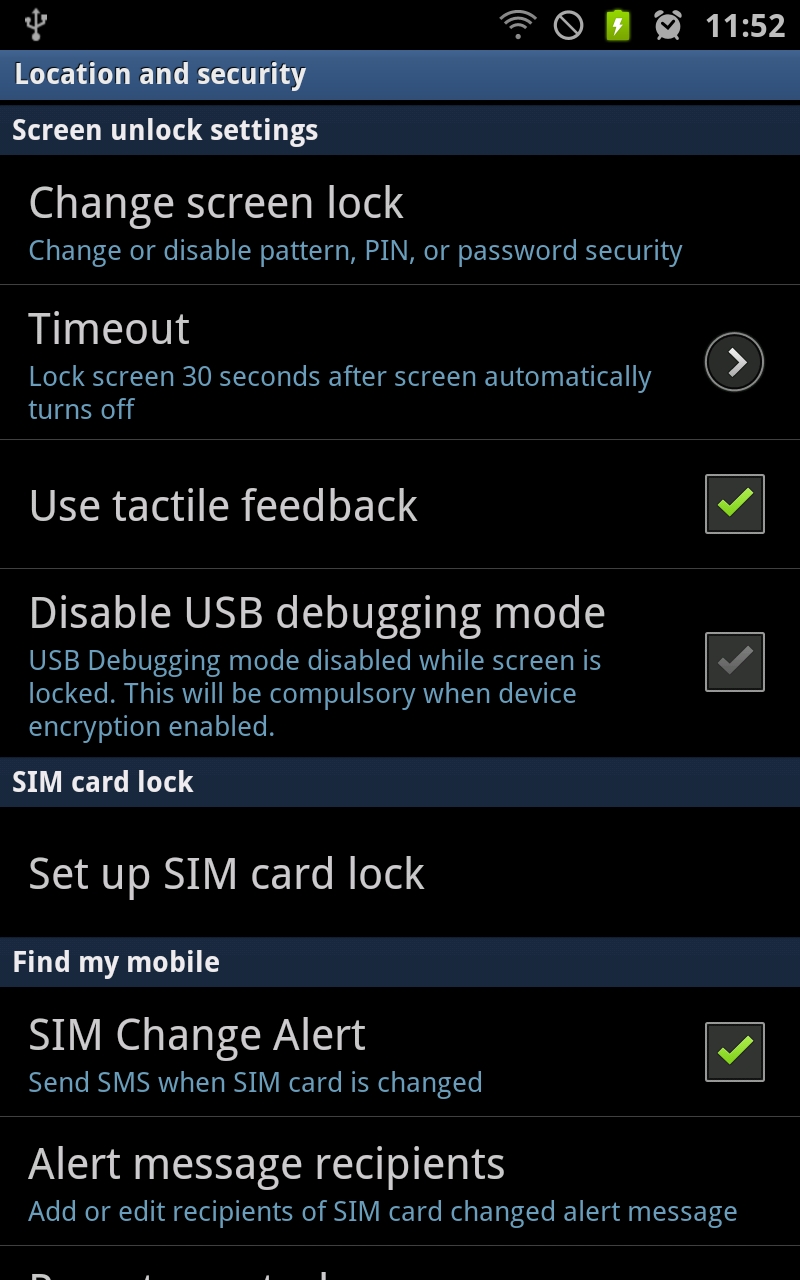Disable the SIM Change Alert checkbox
This screenshot has width=800, height=1280.
734,1052
